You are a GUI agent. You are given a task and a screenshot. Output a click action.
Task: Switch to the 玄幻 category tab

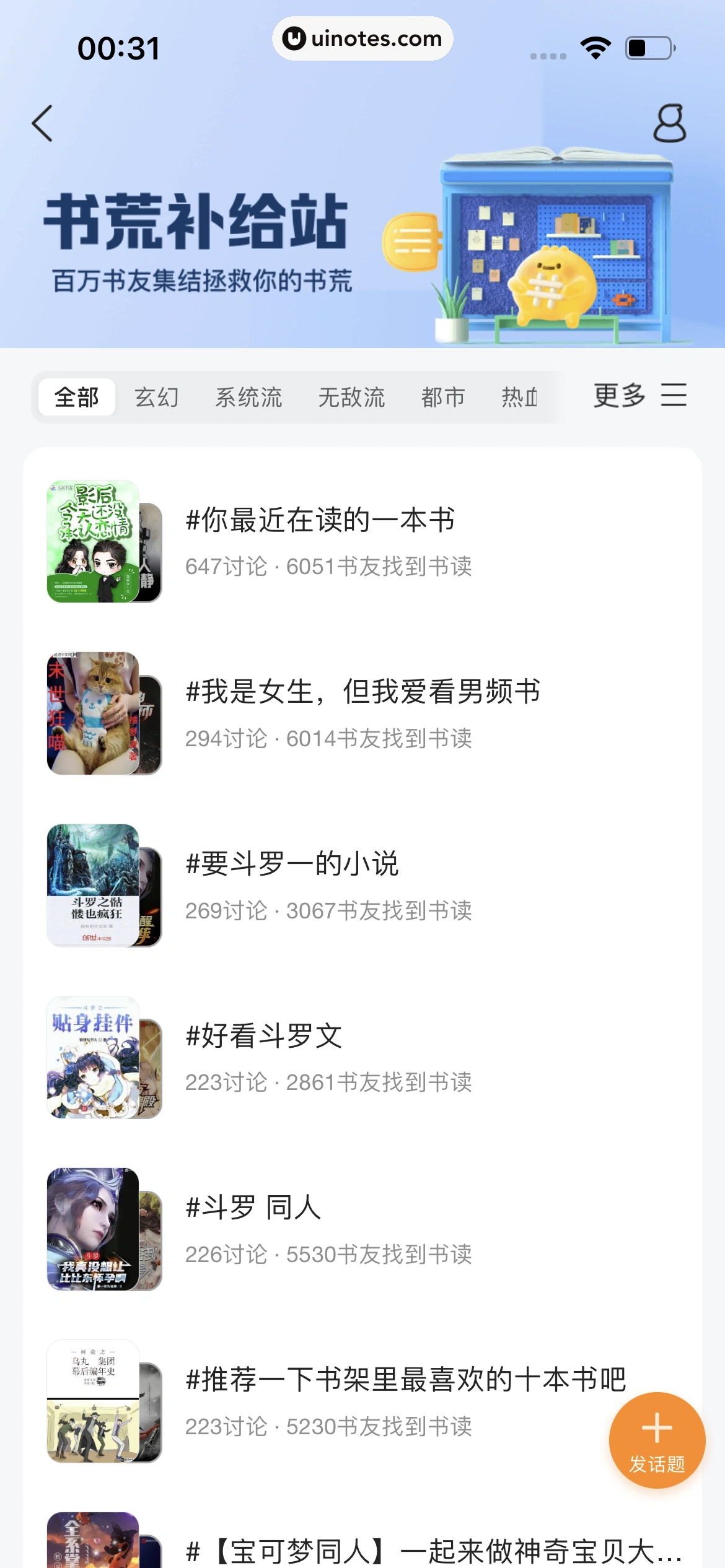point(157,397)
